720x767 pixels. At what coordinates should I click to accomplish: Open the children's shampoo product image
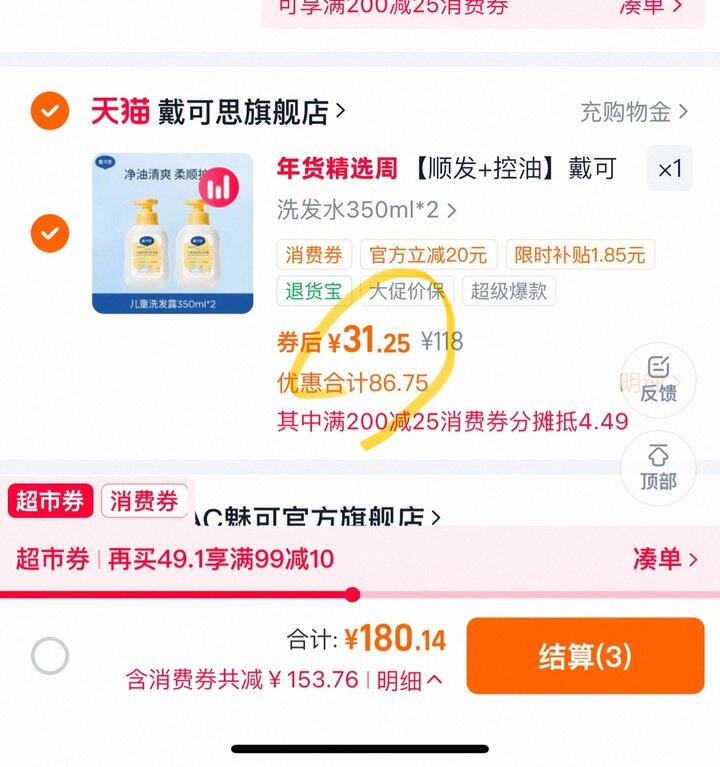[x=173, y=233]
